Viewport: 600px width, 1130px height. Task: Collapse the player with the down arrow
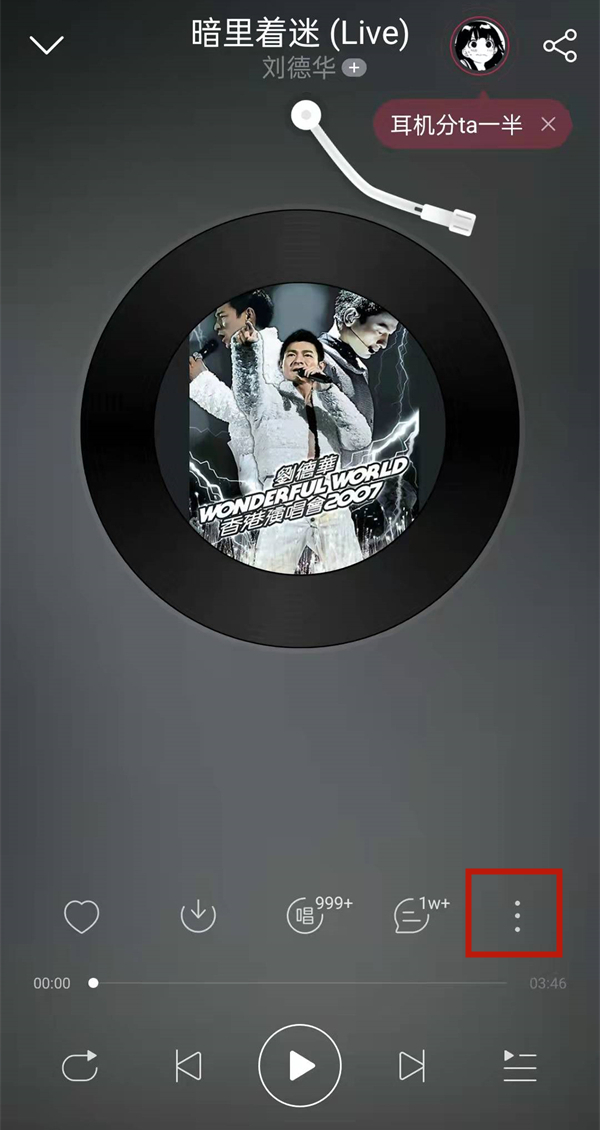pos(46,45)
